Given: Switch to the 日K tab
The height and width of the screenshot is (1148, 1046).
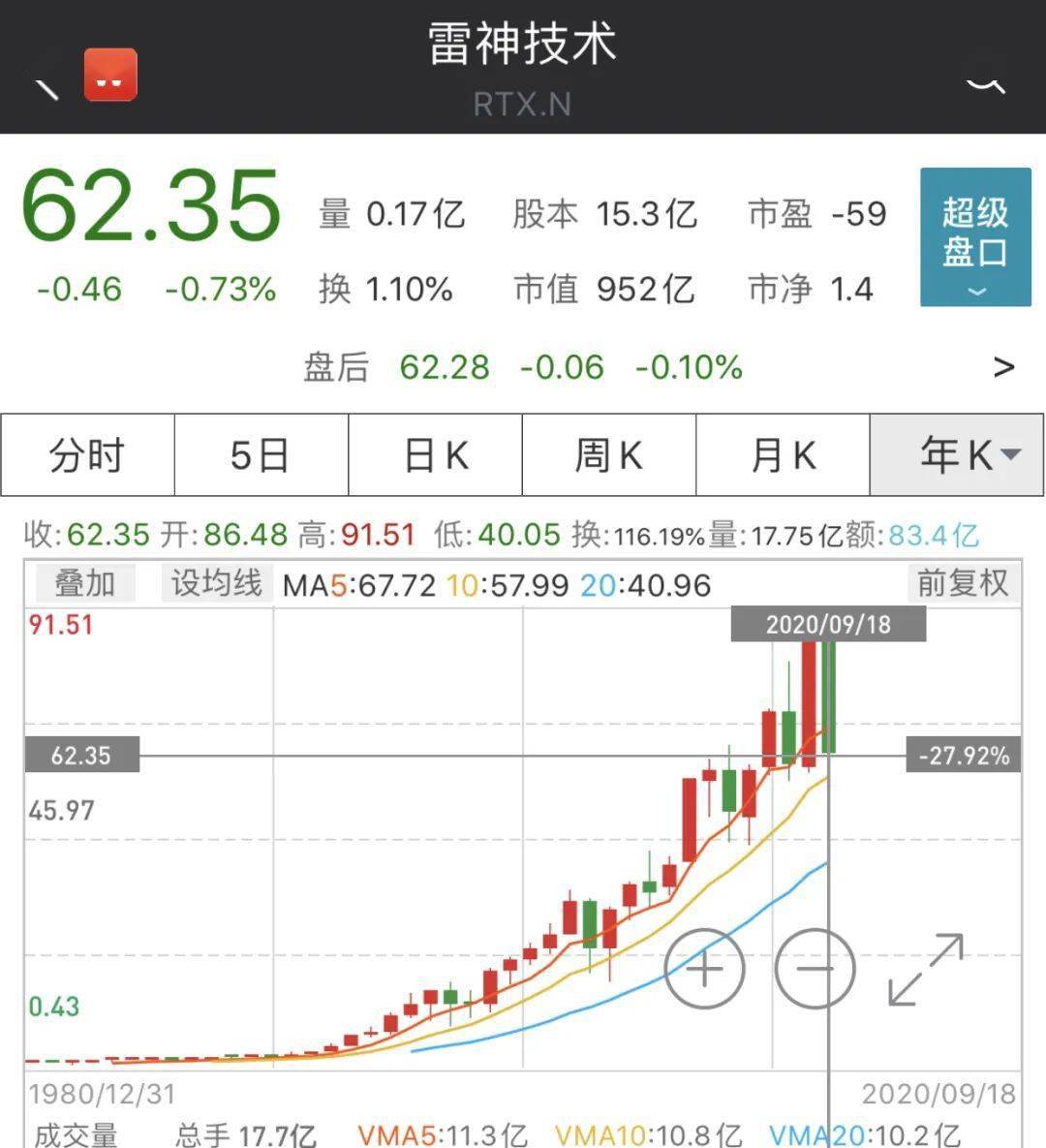Looking at the screenshot, I should [434, 455].
